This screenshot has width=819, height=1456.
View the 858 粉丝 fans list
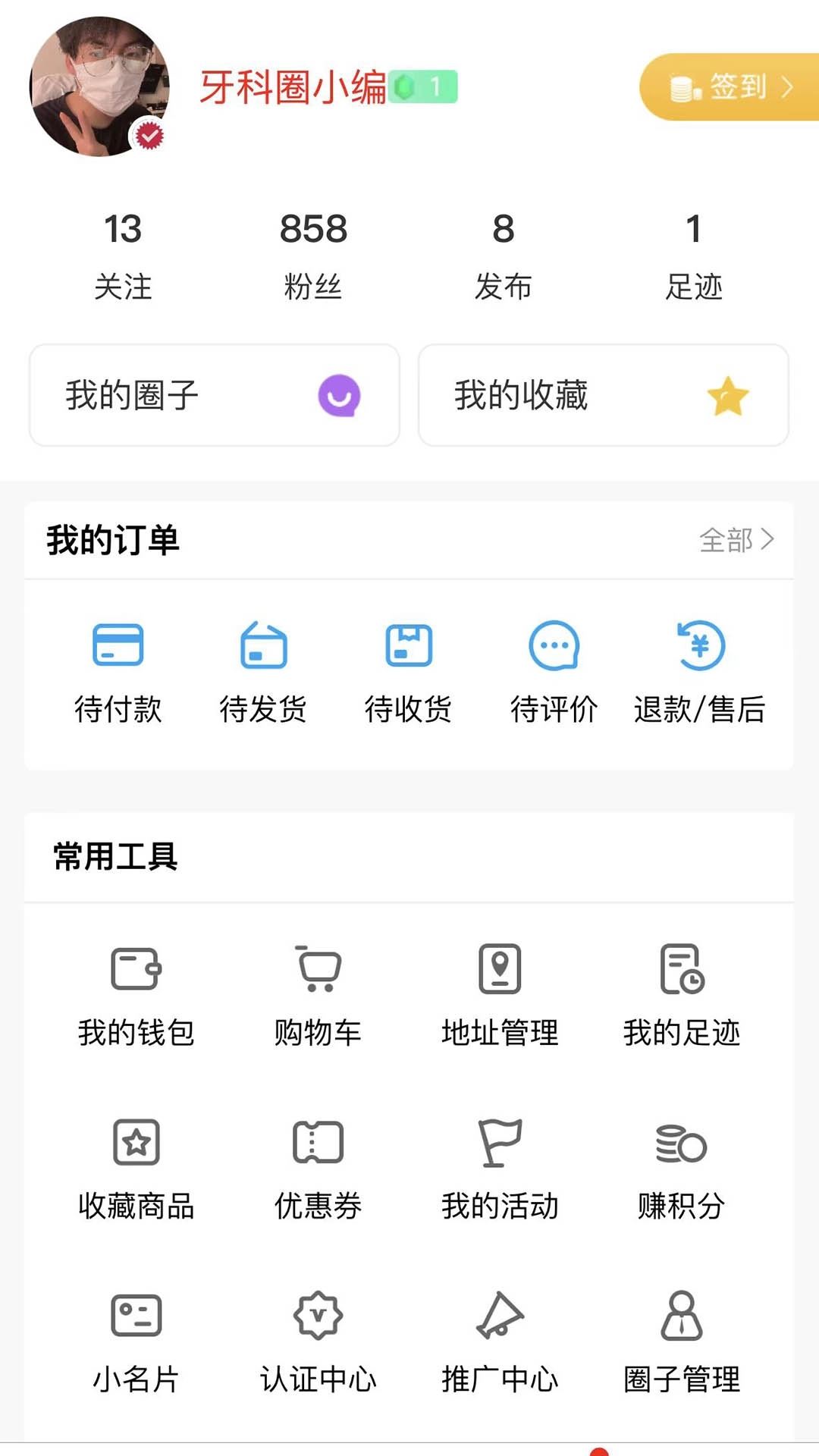click(313, 254)
